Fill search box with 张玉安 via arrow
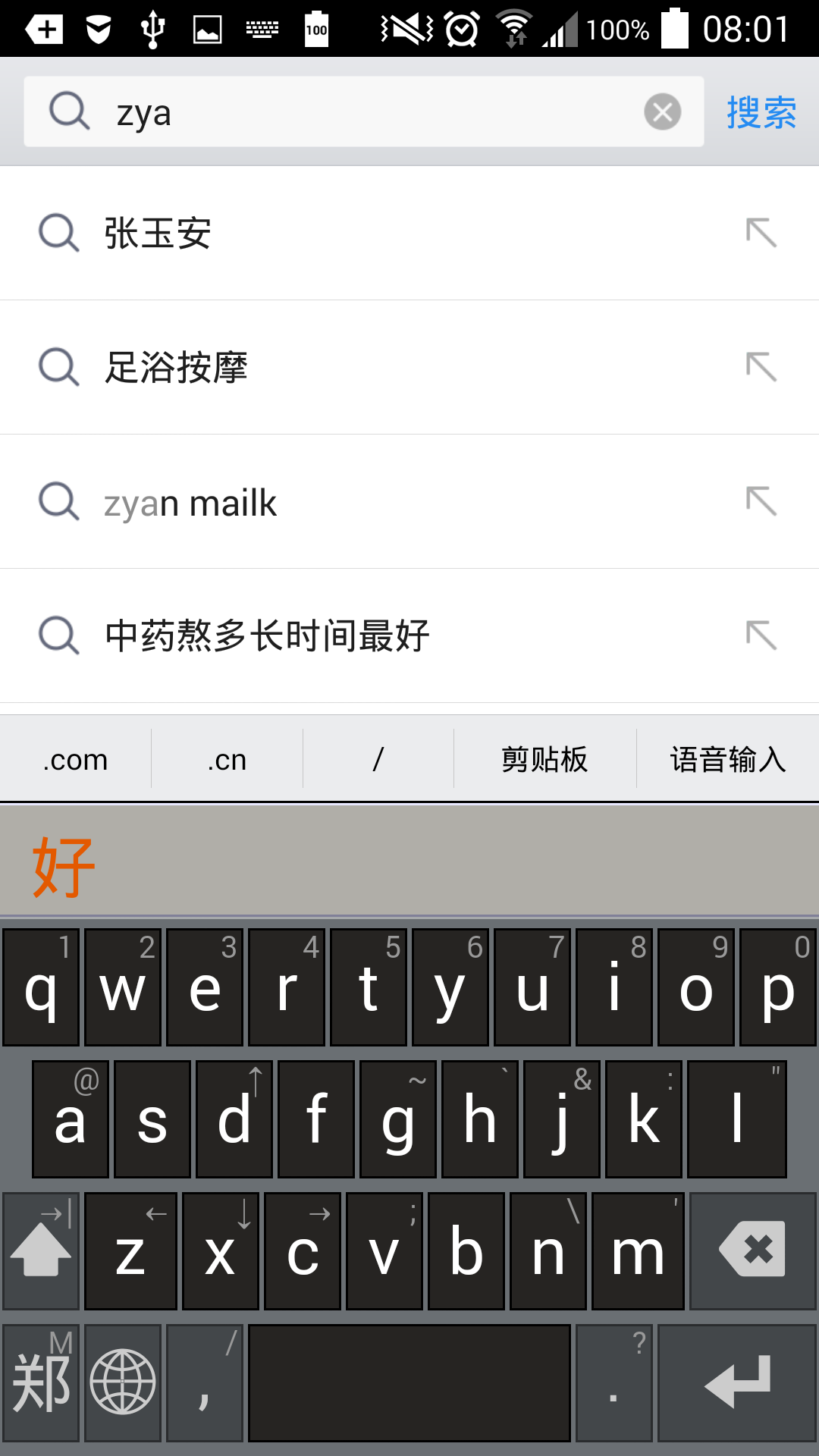 click(761, 233)
